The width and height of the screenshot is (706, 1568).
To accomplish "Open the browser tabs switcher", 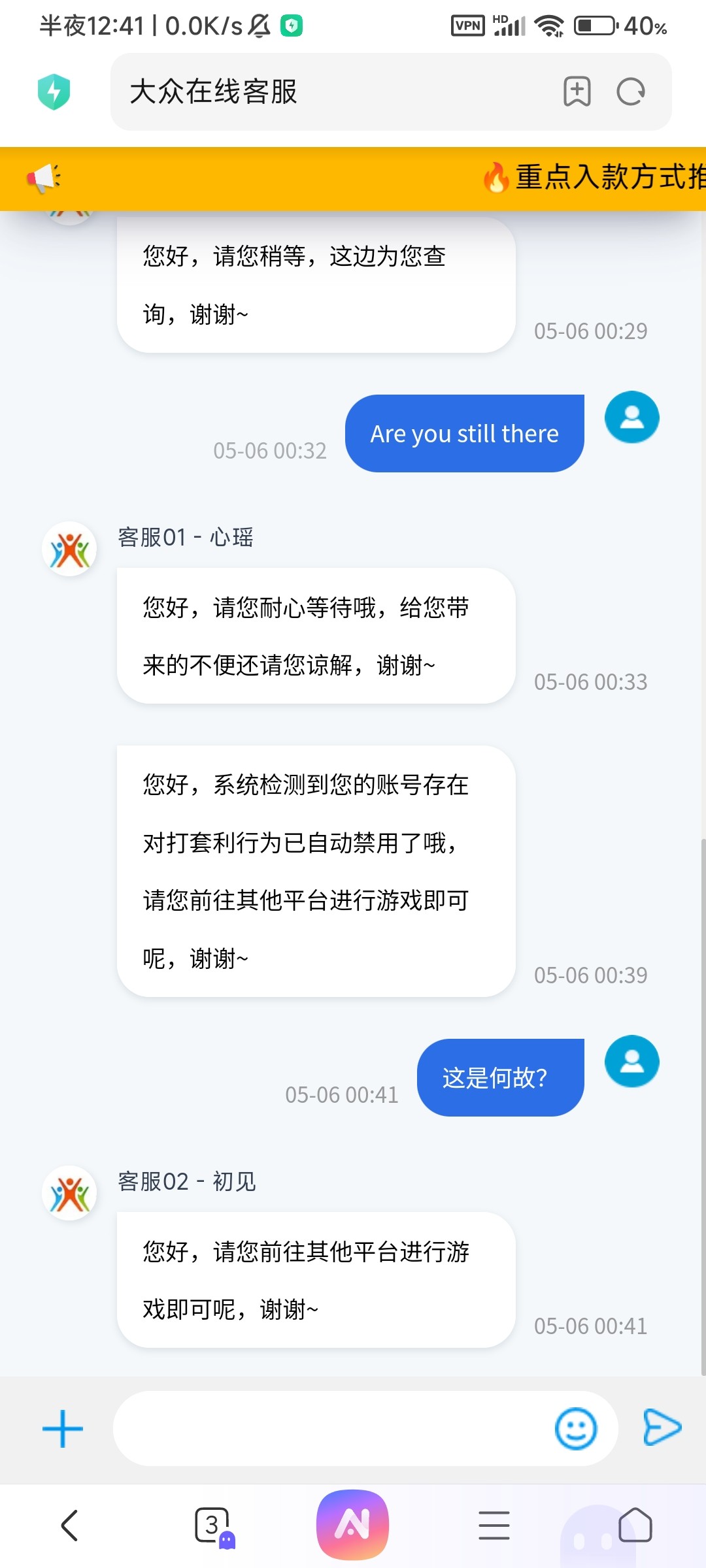I will (x=214, y=1527).
